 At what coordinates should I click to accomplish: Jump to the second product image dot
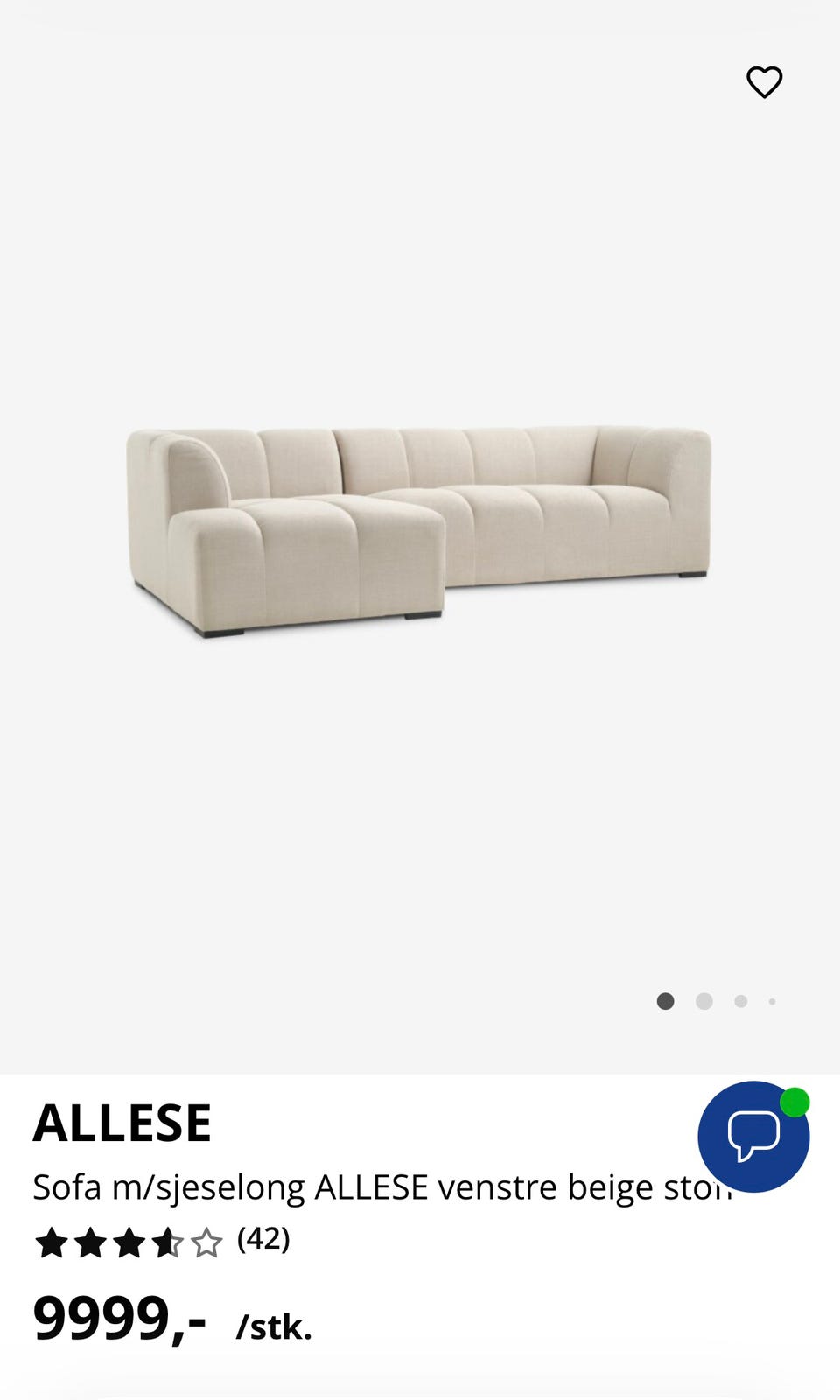703,1001
